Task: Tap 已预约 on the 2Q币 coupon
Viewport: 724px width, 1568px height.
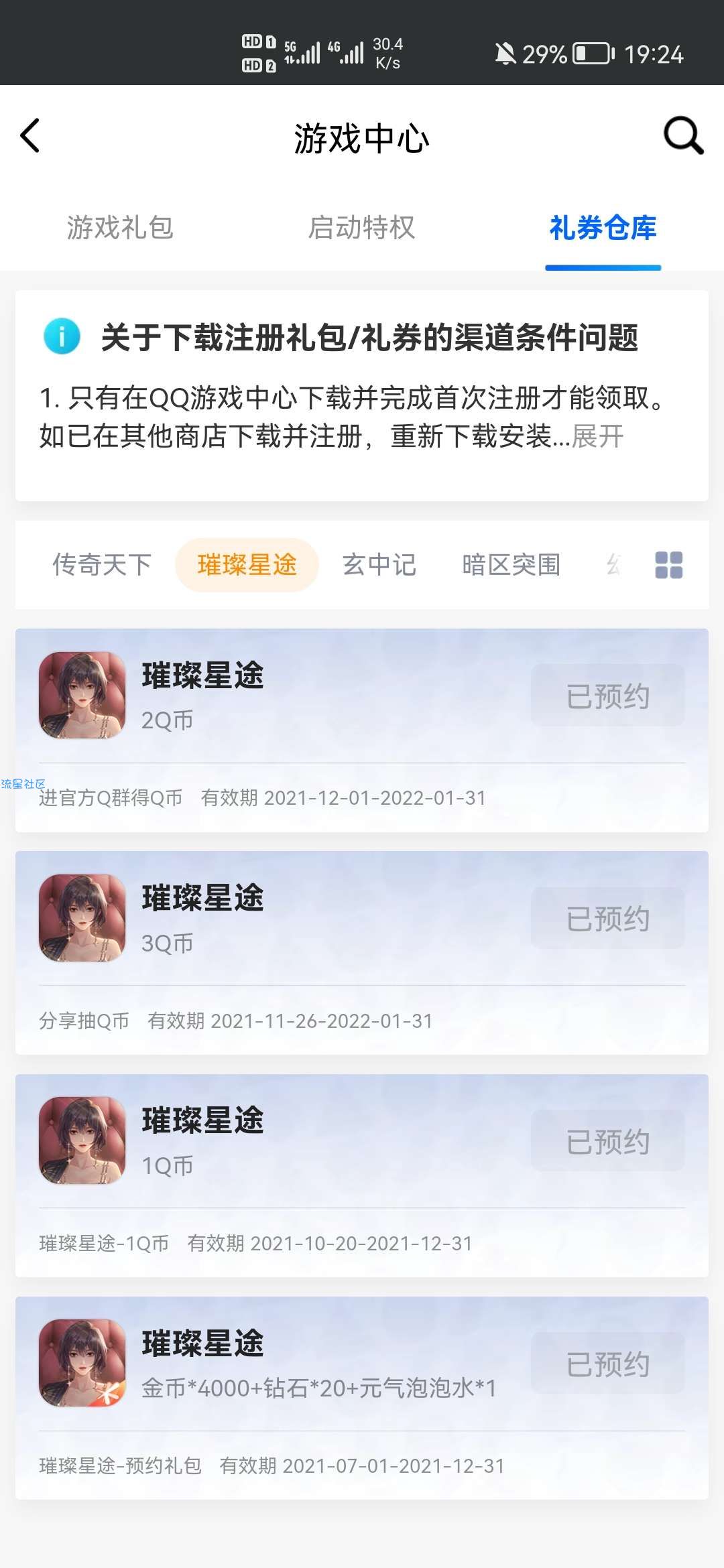Action: pos(607,696)
